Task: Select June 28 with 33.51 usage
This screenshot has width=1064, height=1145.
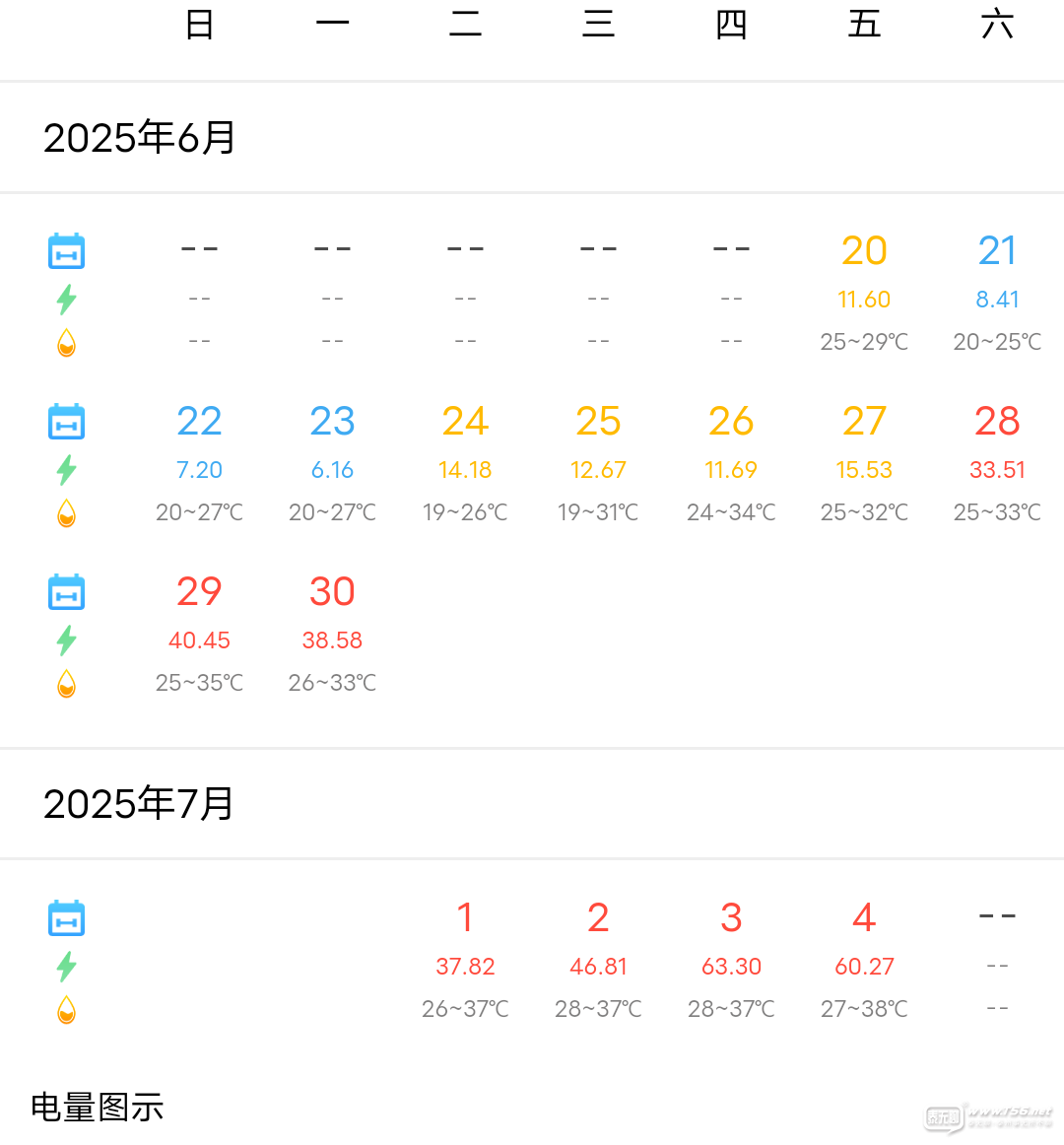Action: tap(997, 422)
